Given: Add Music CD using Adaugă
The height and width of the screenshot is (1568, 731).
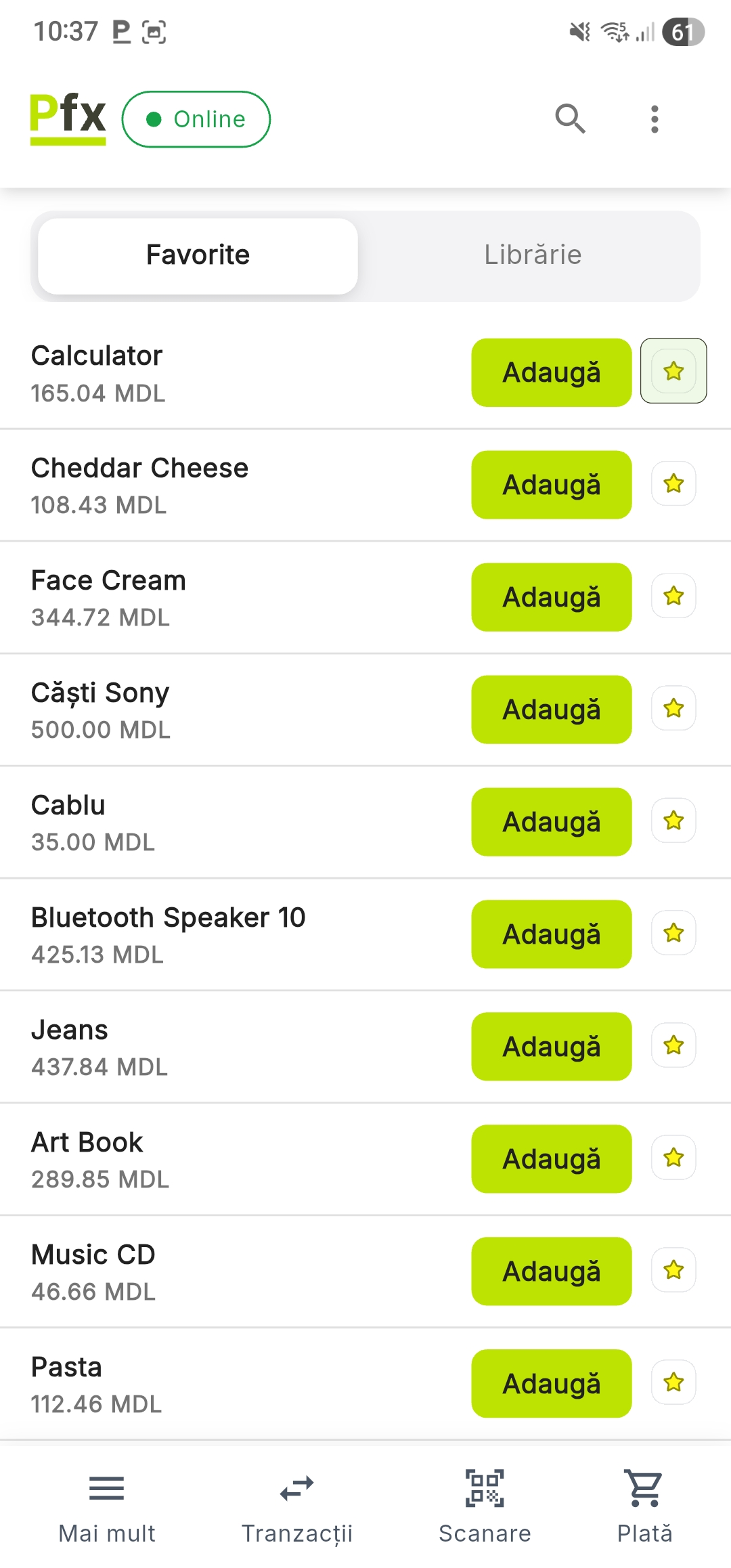Looking at the screenshot, I should [x=551, y=1271].
